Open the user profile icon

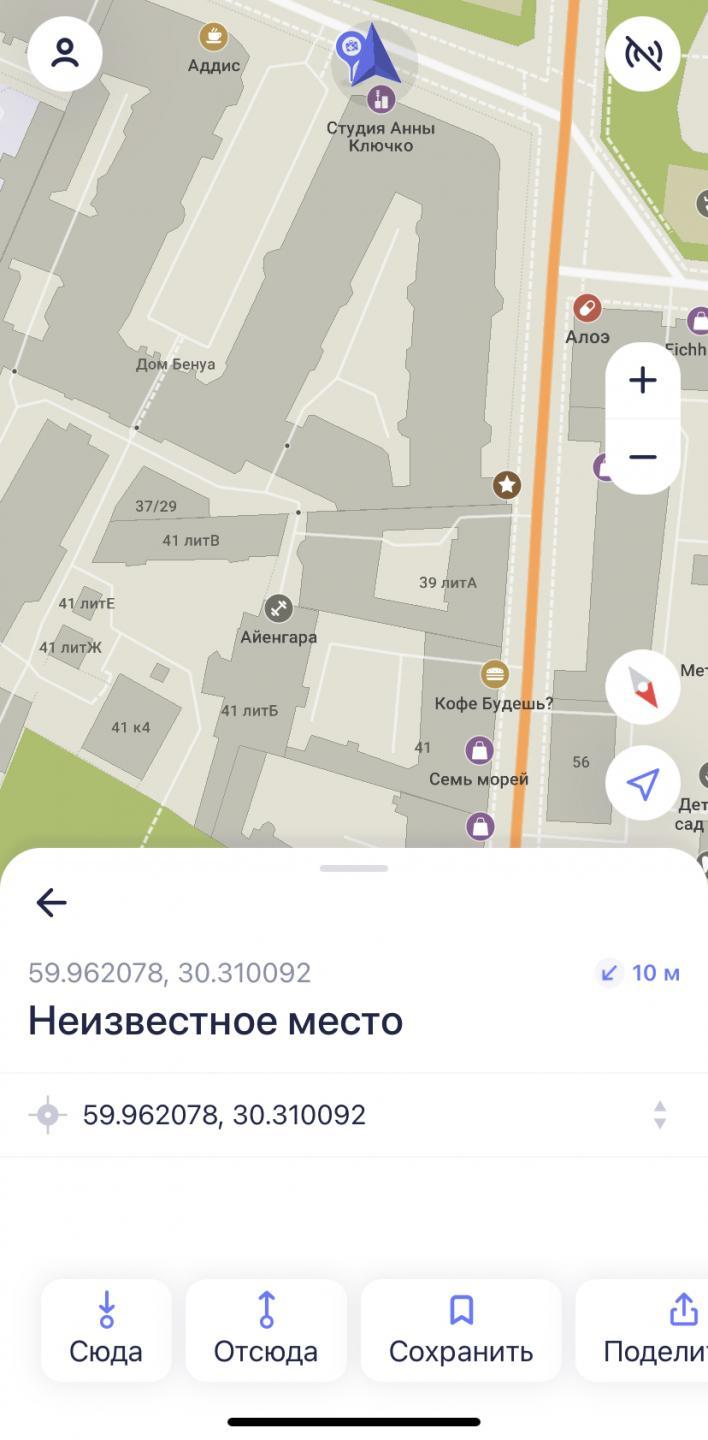65,53
